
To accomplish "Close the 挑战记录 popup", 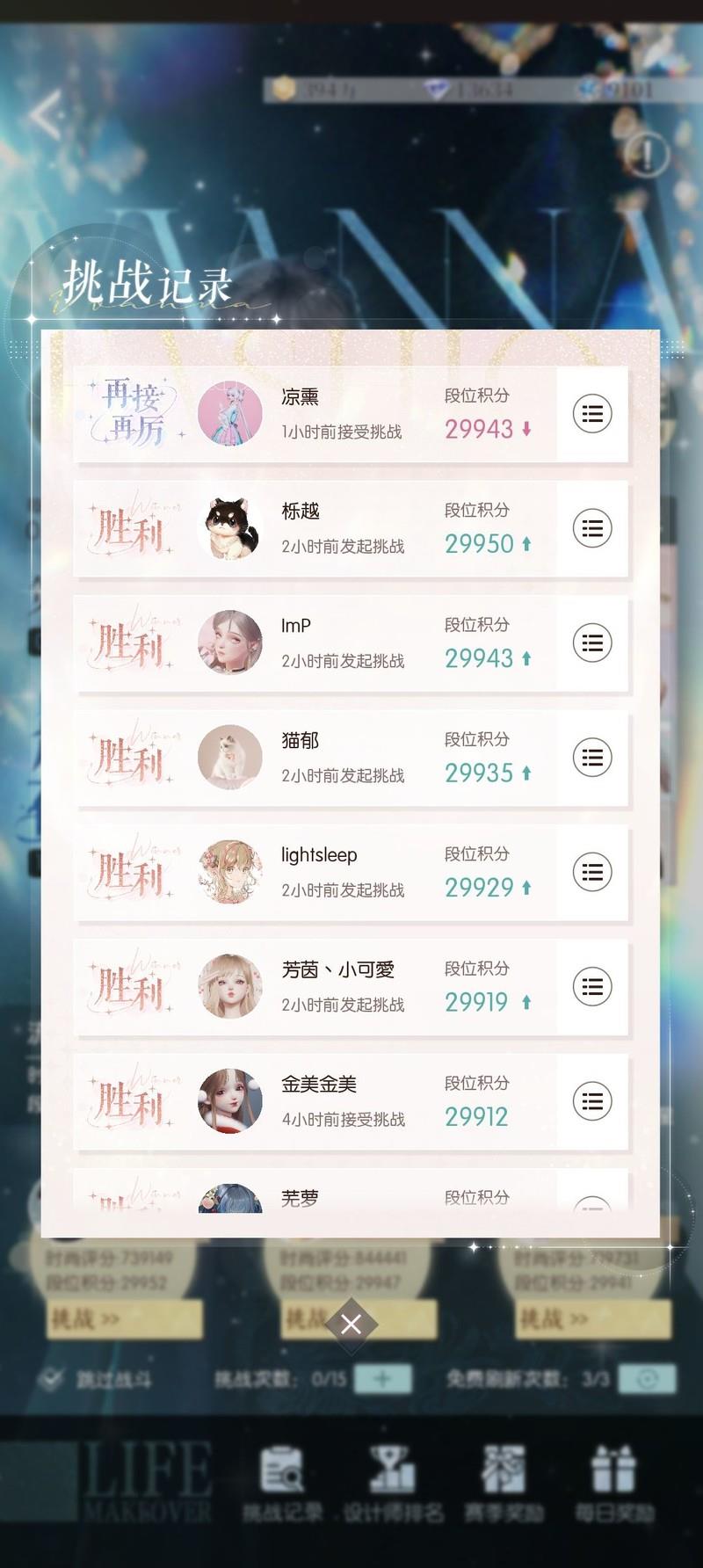I will [351, 1324].
